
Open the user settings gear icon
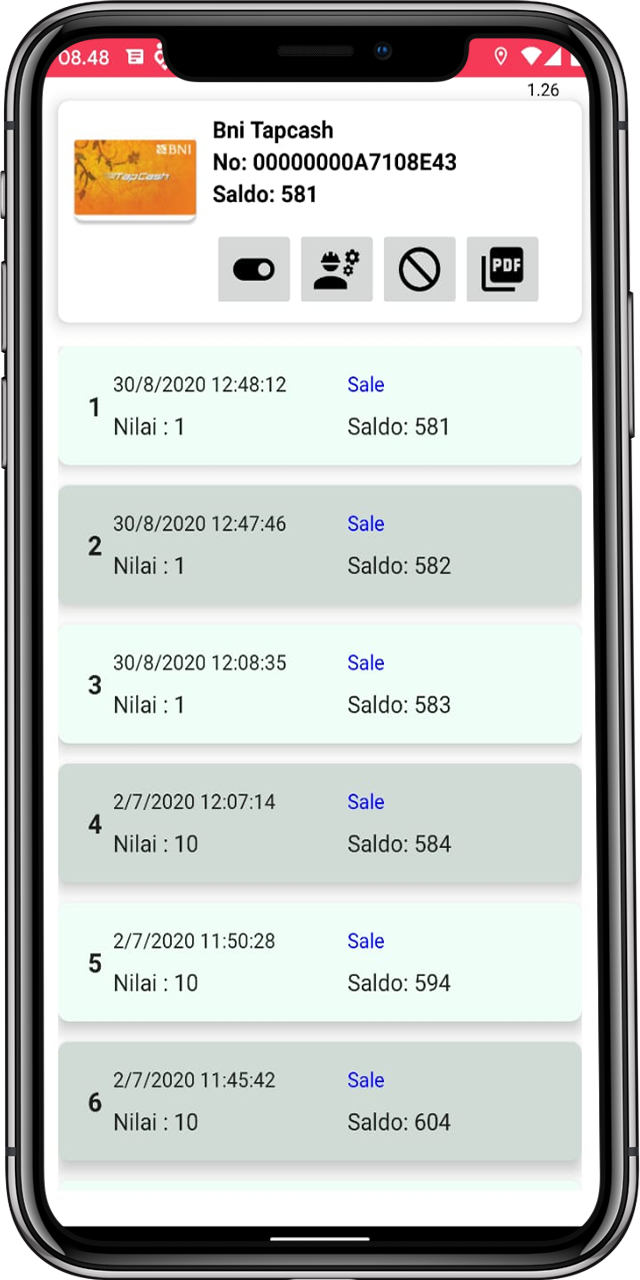pyautogui.click(x=337, y=269)
